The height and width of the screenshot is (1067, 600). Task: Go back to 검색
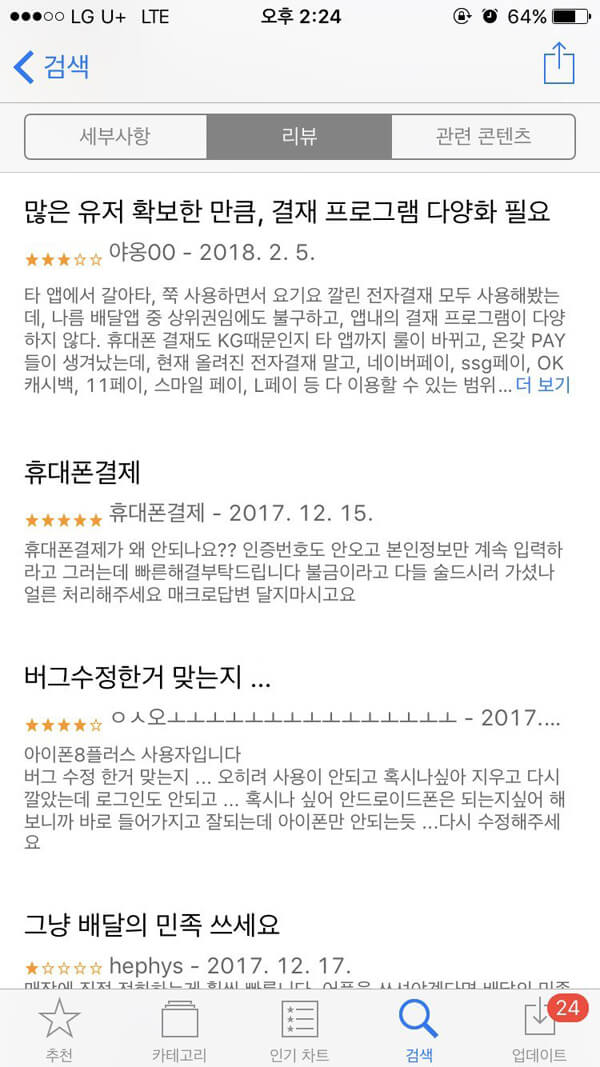coord(52,66)
